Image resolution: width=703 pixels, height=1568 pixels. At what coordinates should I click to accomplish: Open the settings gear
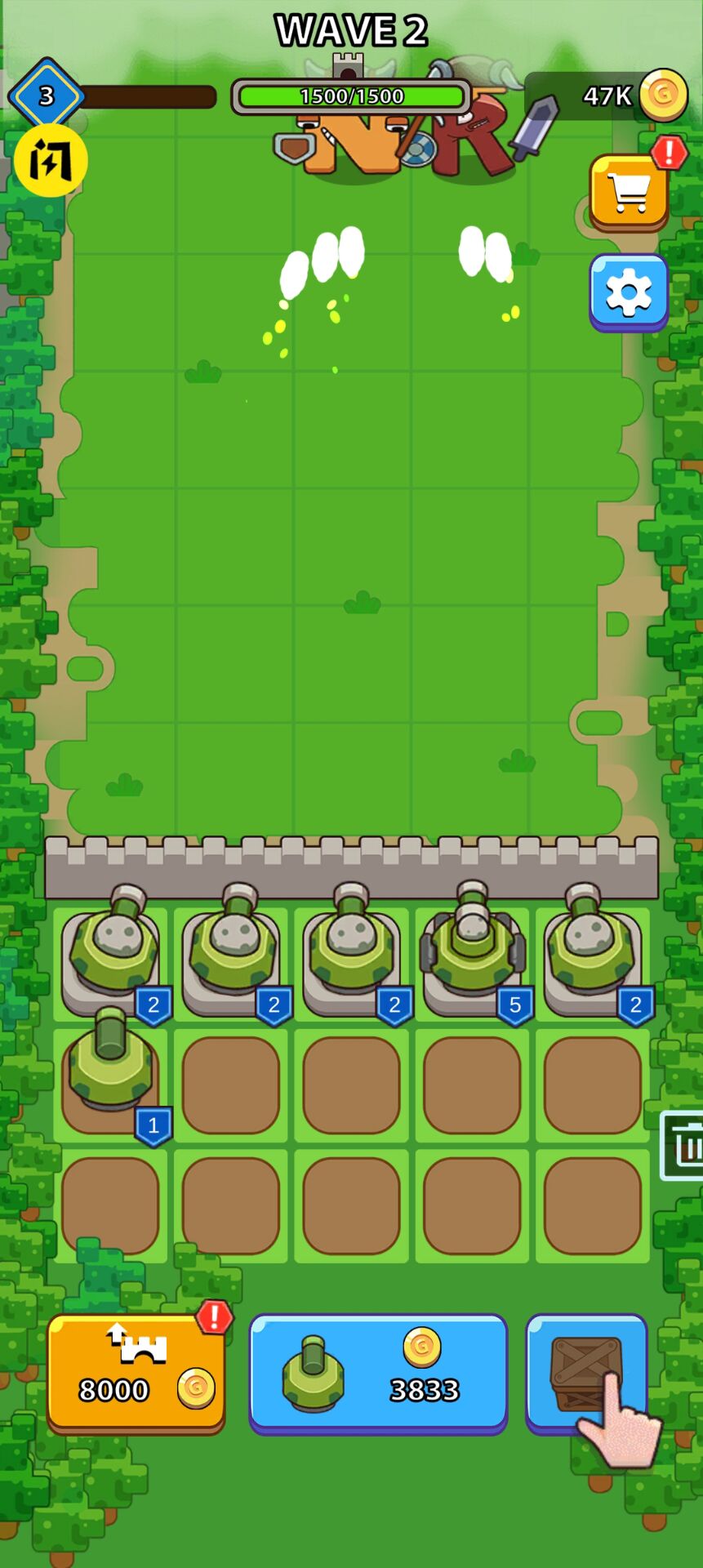point(629,292)
